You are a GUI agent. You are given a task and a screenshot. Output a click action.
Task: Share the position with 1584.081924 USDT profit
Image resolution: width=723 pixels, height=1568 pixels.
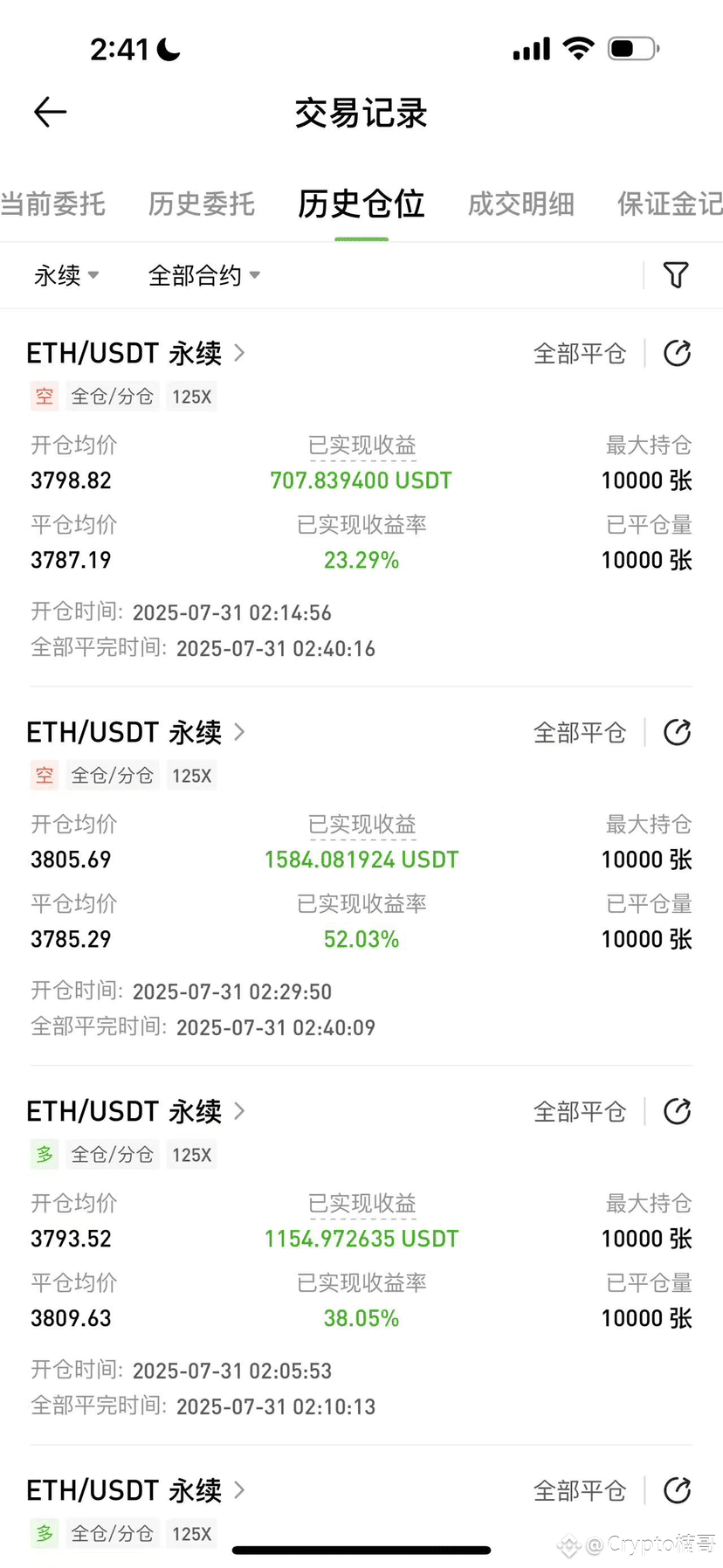coord(678,733)
